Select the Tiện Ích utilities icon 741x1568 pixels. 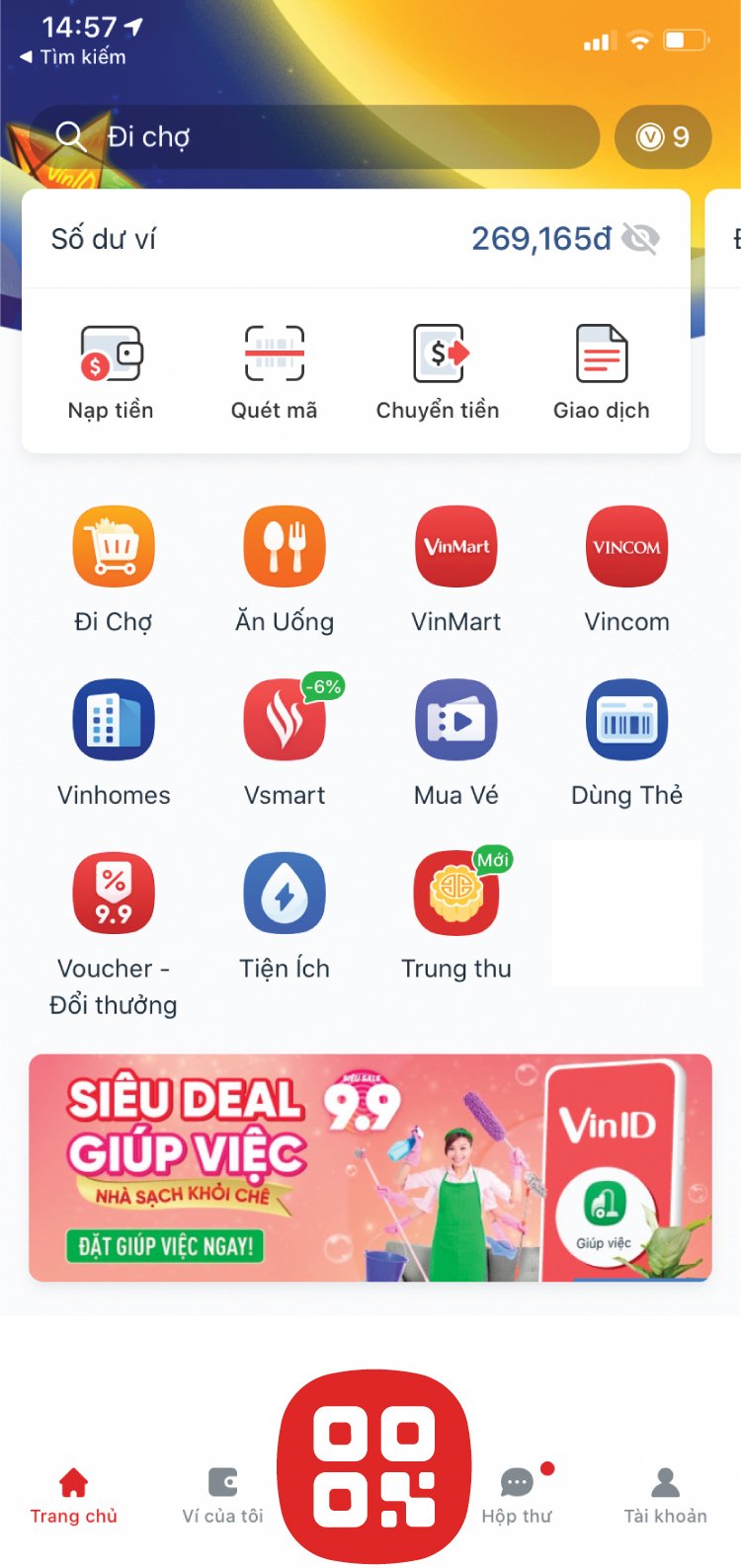(285, 893)
